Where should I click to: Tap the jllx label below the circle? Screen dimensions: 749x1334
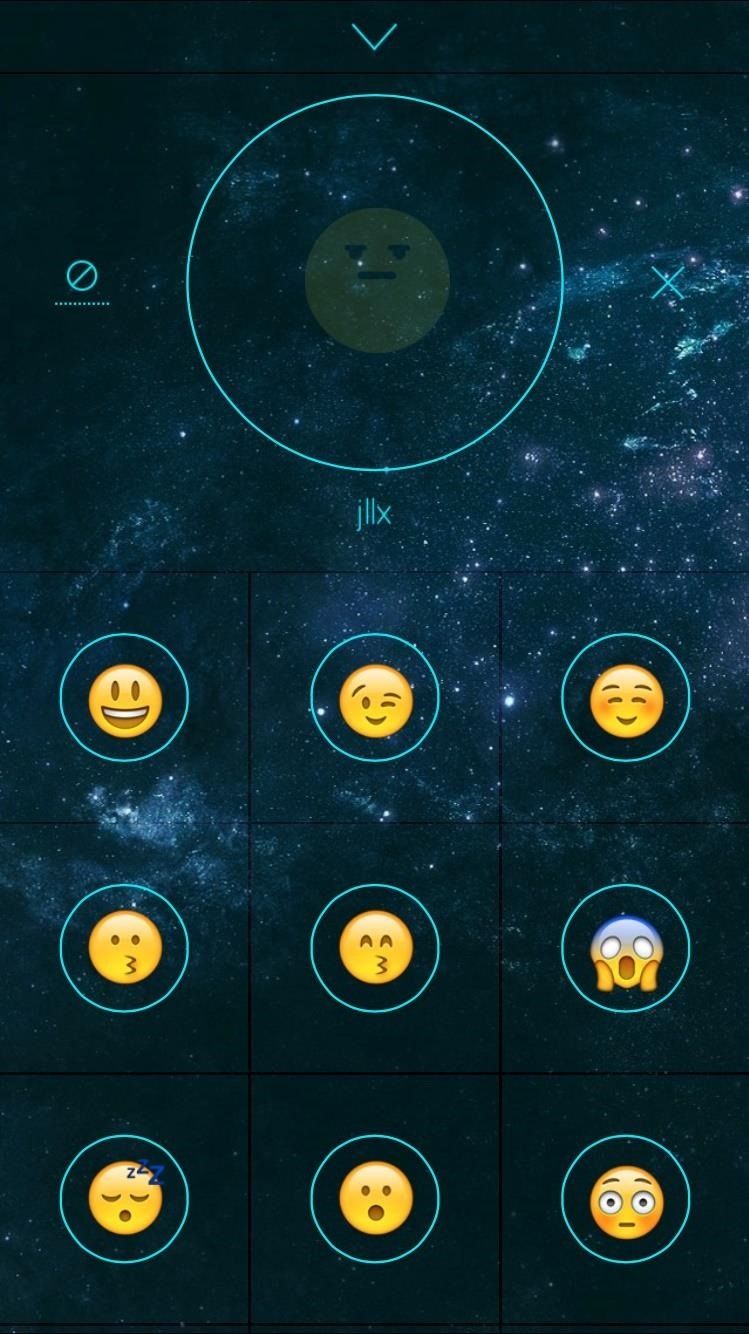[374, 513]
